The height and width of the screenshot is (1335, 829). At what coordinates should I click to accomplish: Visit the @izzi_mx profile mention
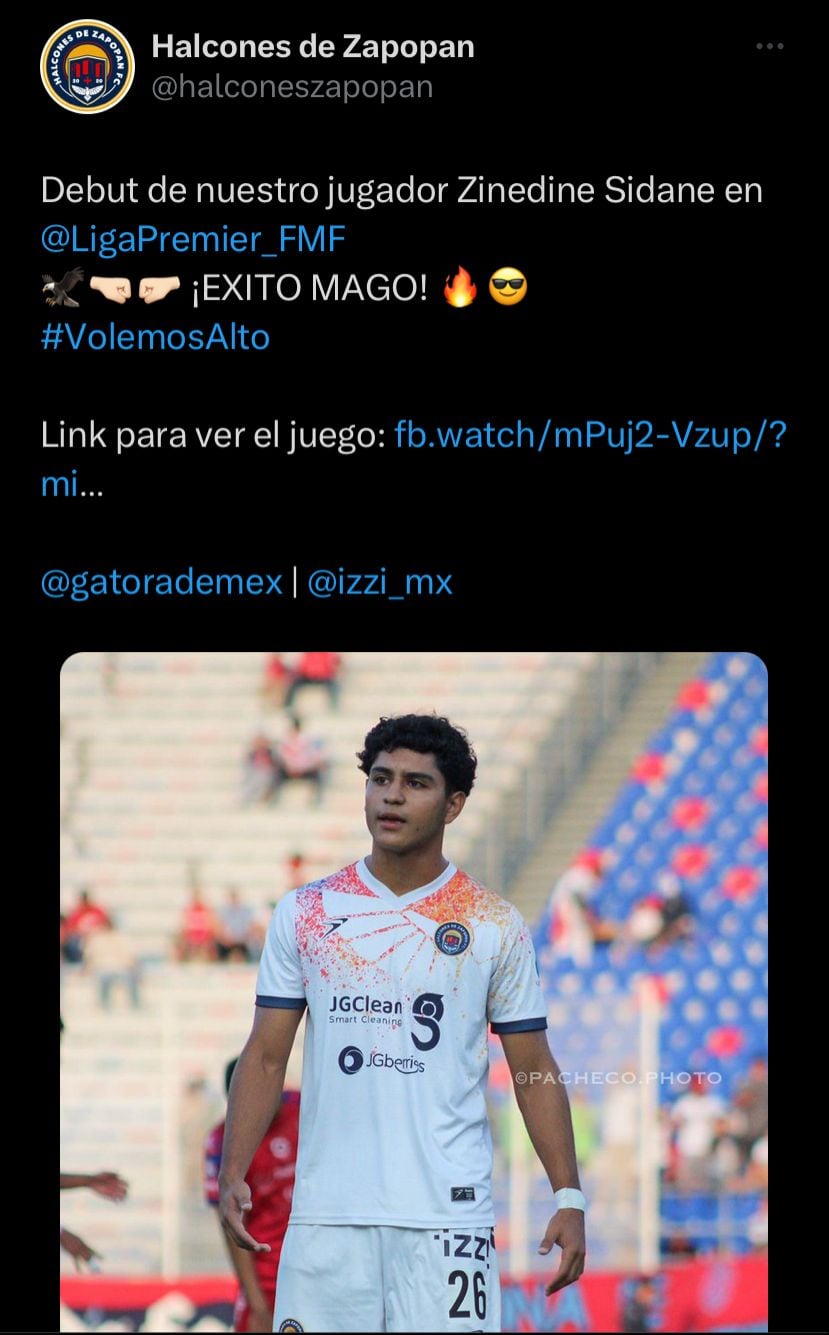[x=380, y=582]
